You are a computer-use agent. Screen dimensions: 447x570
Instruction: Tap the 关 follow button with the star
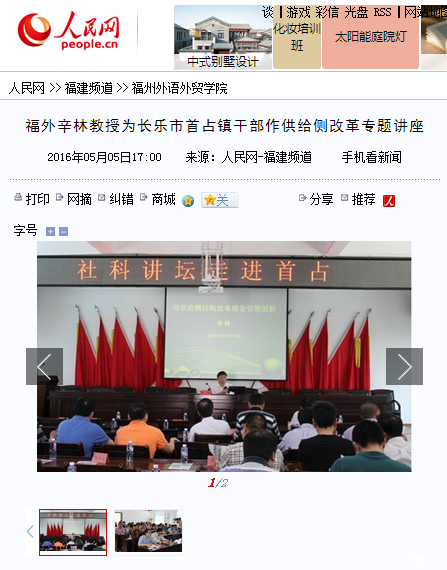(x=220, y=200)
